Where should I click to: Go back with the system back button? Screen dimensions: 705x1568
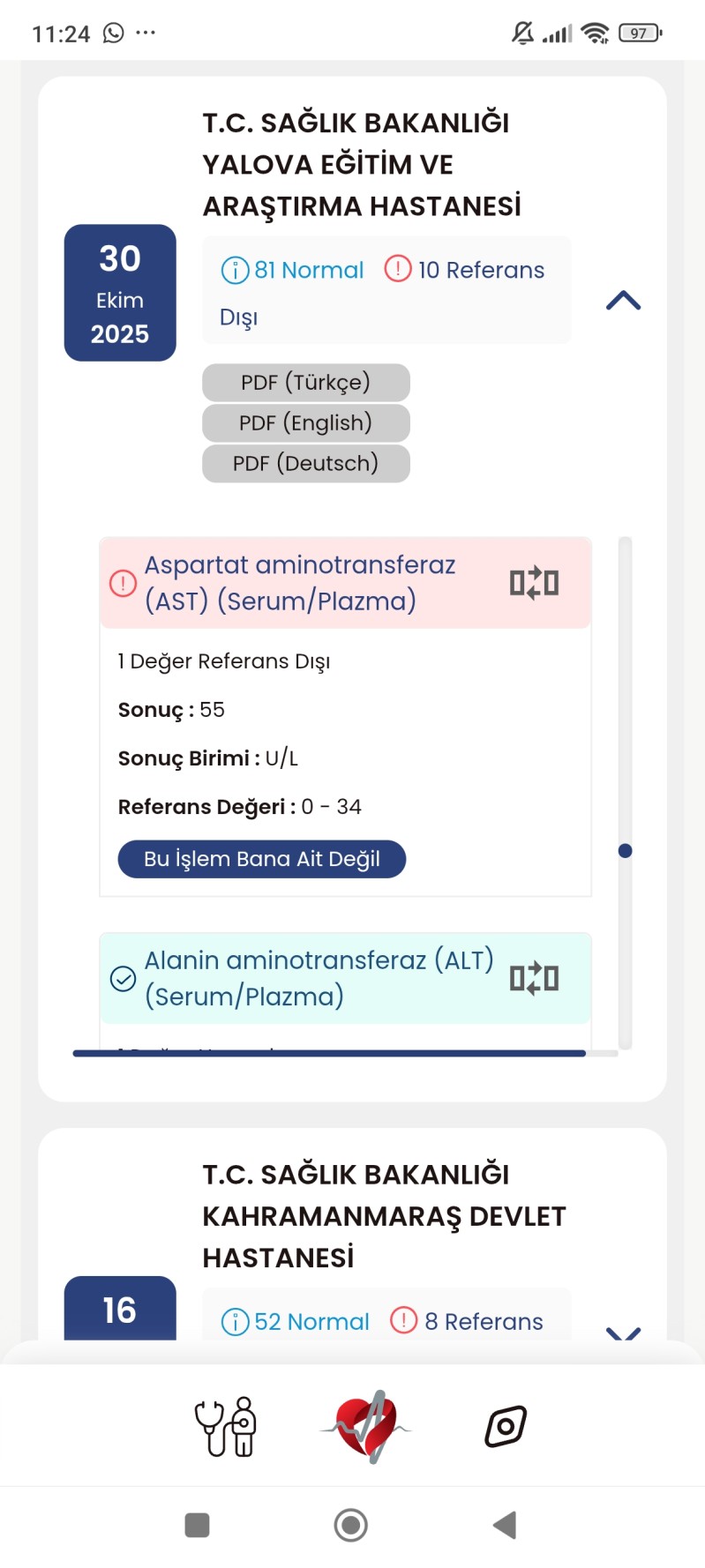[505, 1525]
